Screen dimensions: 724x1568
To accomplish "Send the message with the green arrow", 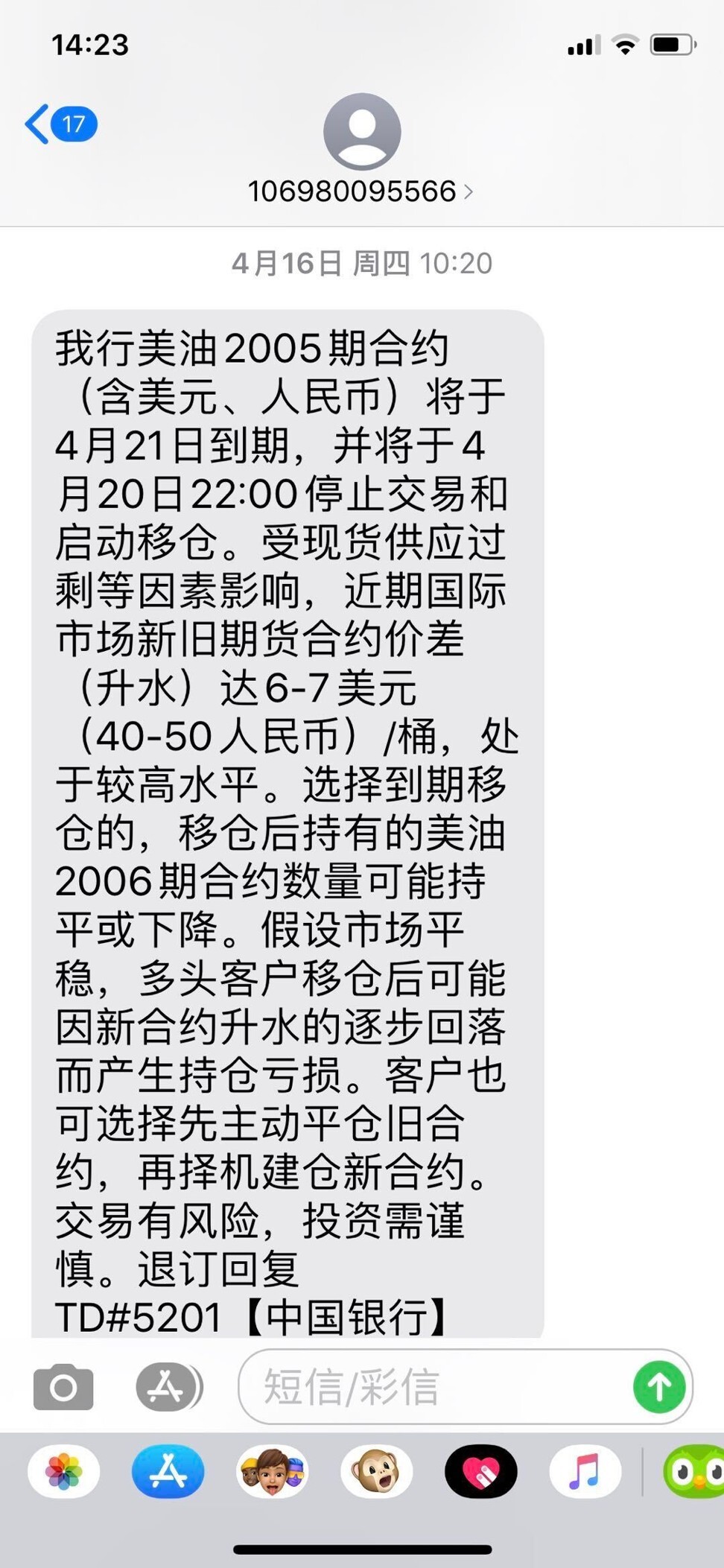I will point(659,1387).
